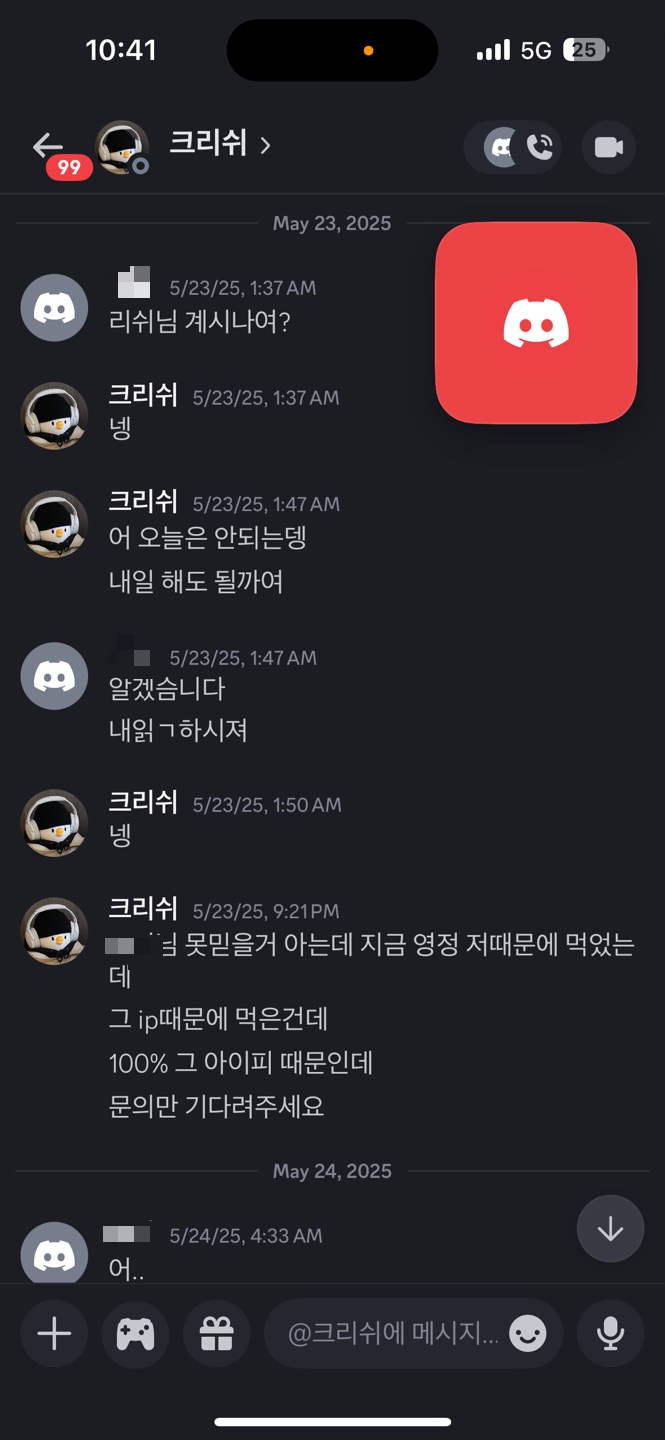Image resolution: width=665 pixels, height=1440 pixels.
Task: Go back to the message list
Action: point(47,146)
